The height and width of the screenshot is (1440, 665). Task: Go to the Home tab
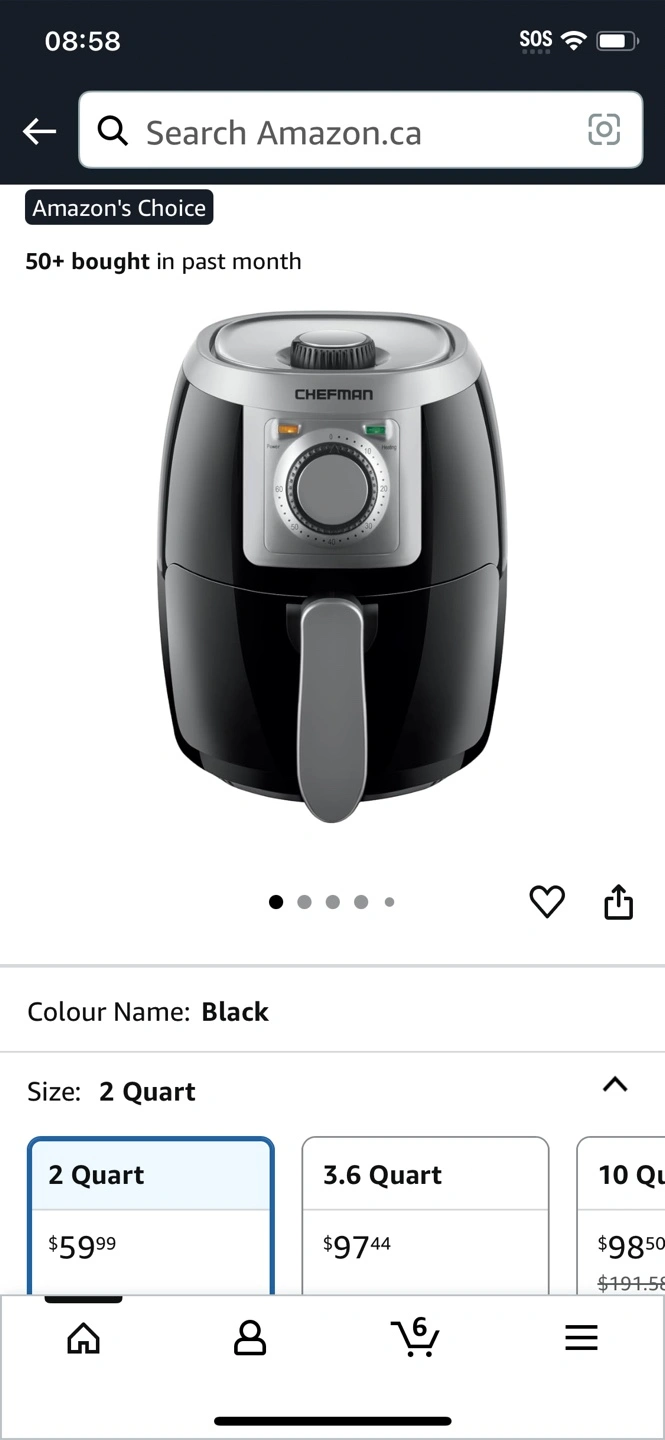pyautogui.click(x=84, y=1338)
